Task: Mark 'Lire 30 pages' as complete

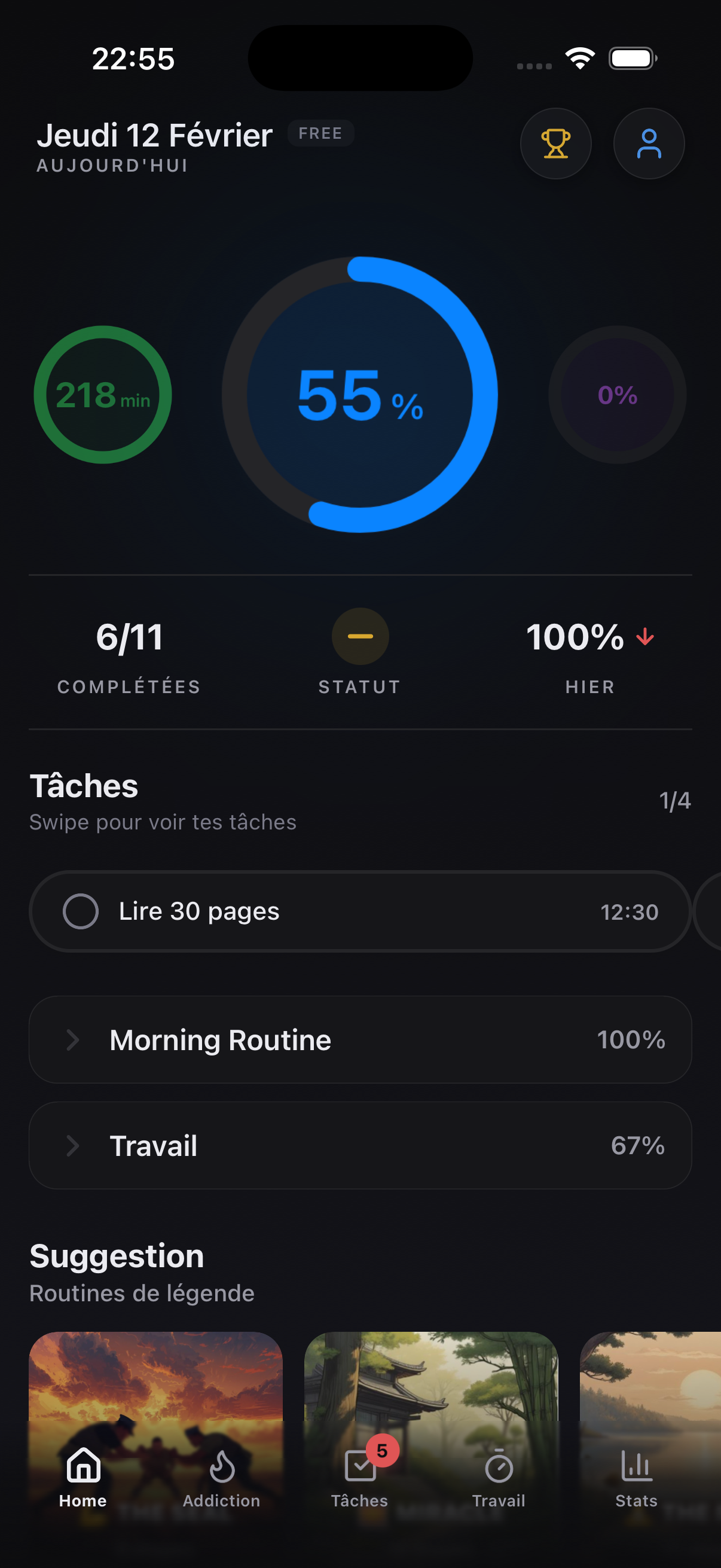Action: click(81, 911)
